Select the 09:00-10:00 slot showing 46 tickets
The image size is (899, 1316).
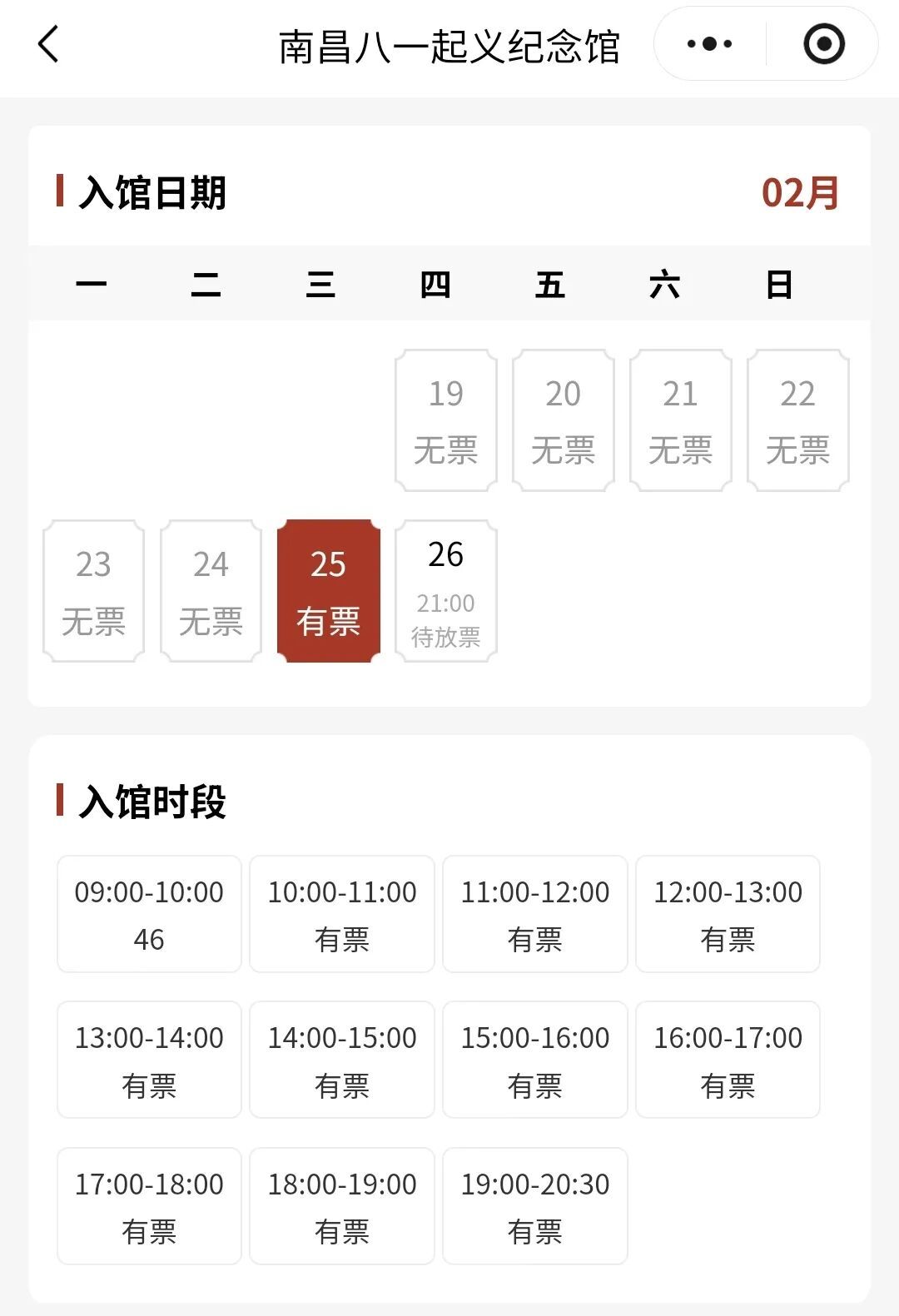click(148, 914)
